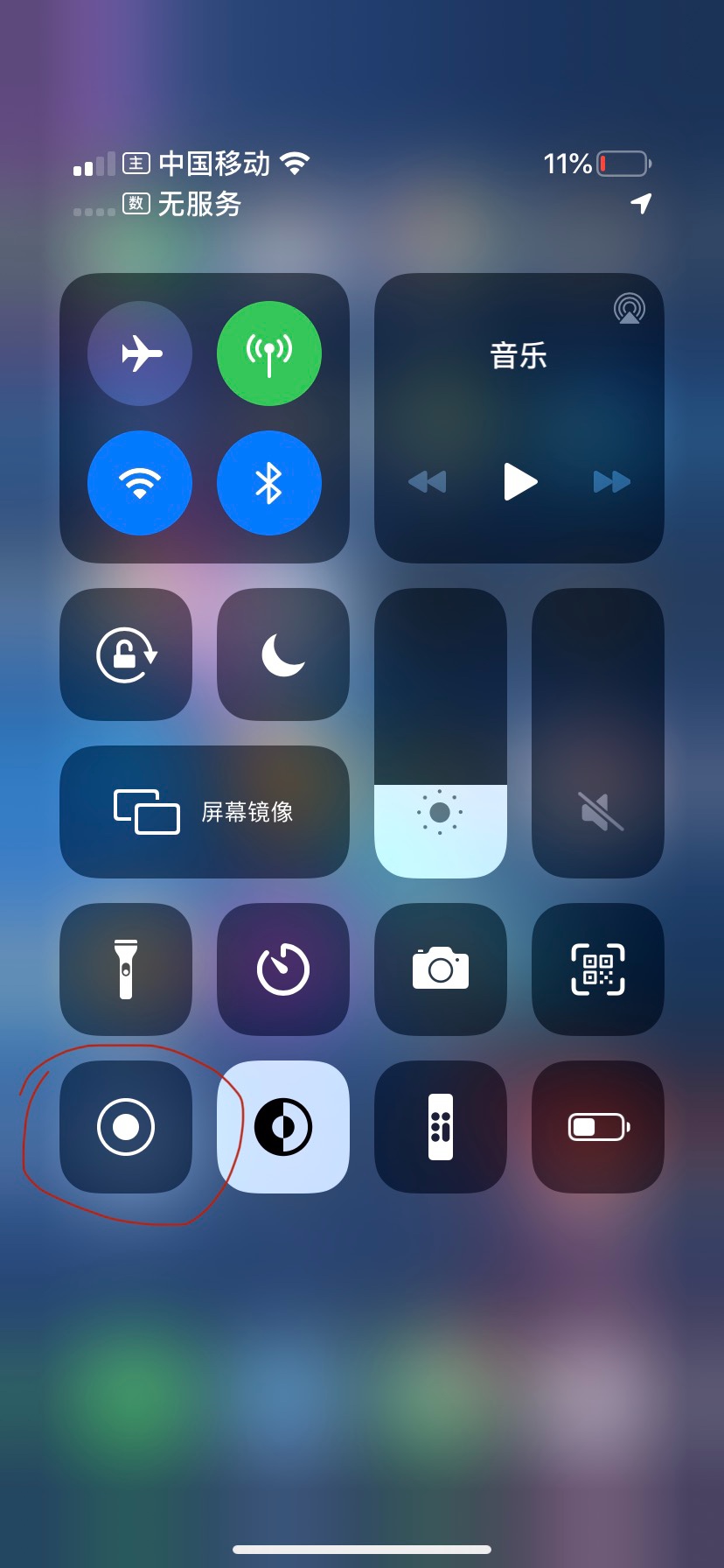The width and height of the screenshot is (724, 1568).
Task: Turn off cellular data
Action: pos(269,353)
